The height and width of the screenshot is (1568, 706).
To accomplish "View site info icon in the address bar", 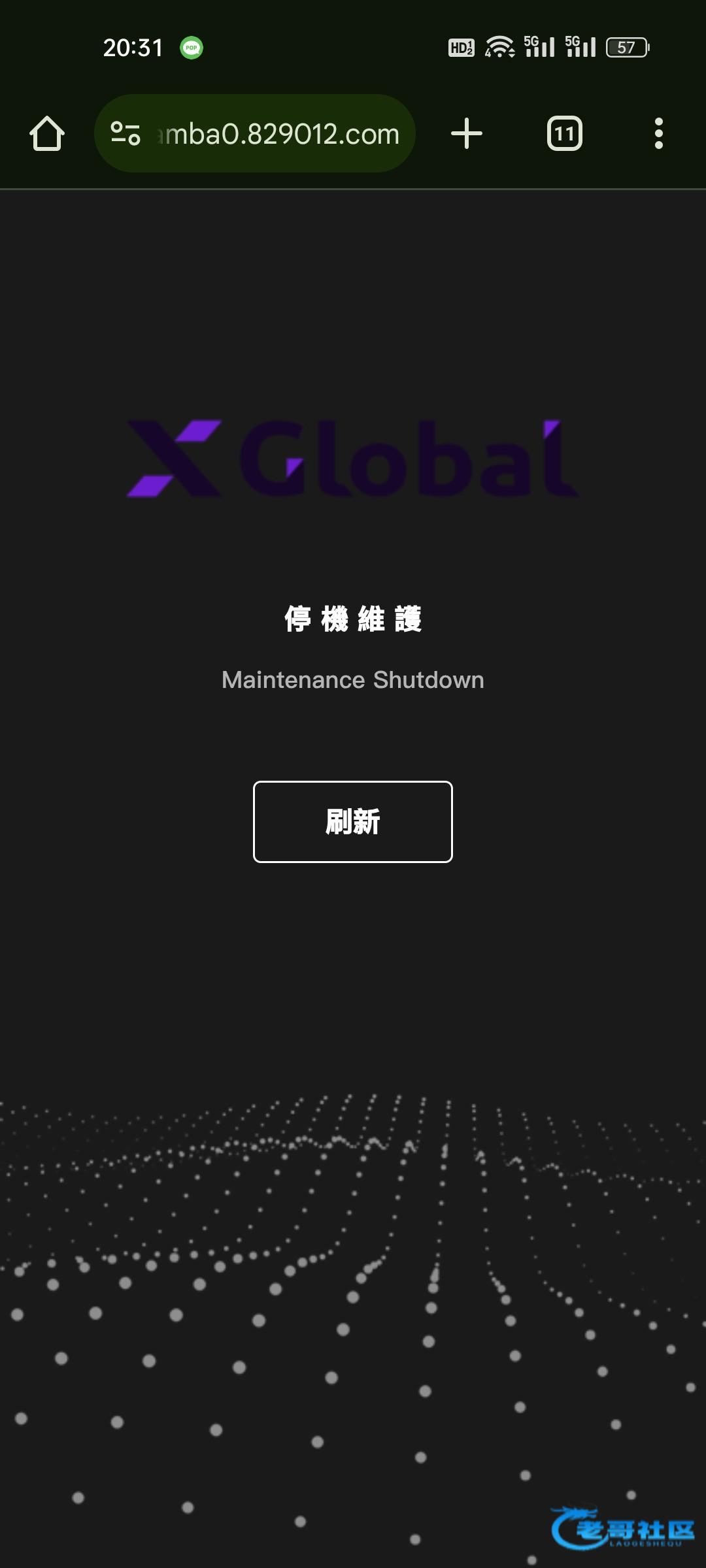I will coord(126,134).
